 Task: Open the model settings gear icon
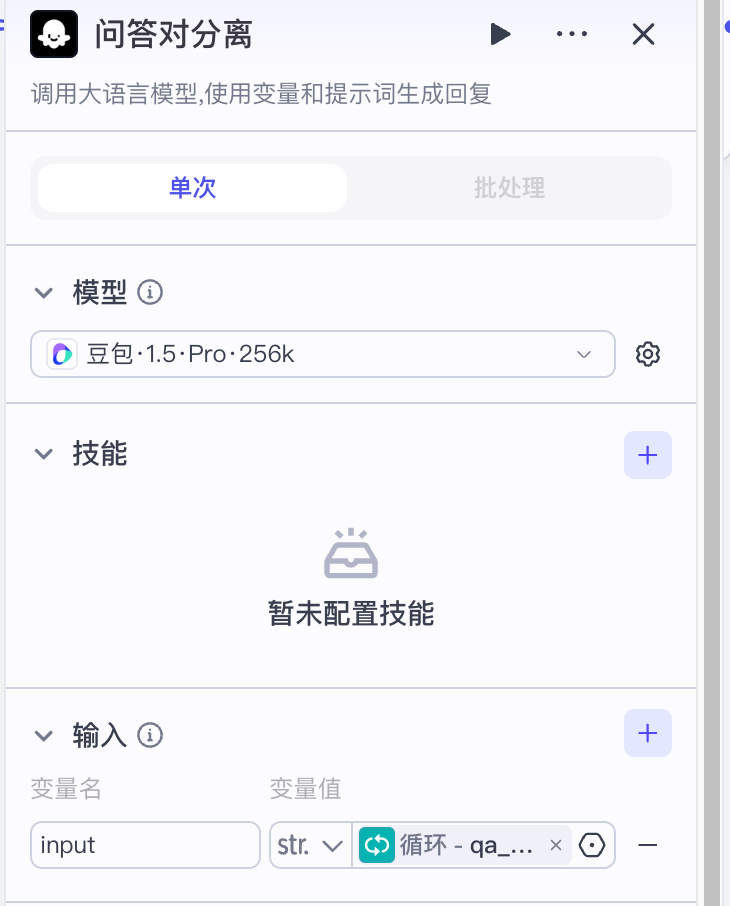pos(648,354)
